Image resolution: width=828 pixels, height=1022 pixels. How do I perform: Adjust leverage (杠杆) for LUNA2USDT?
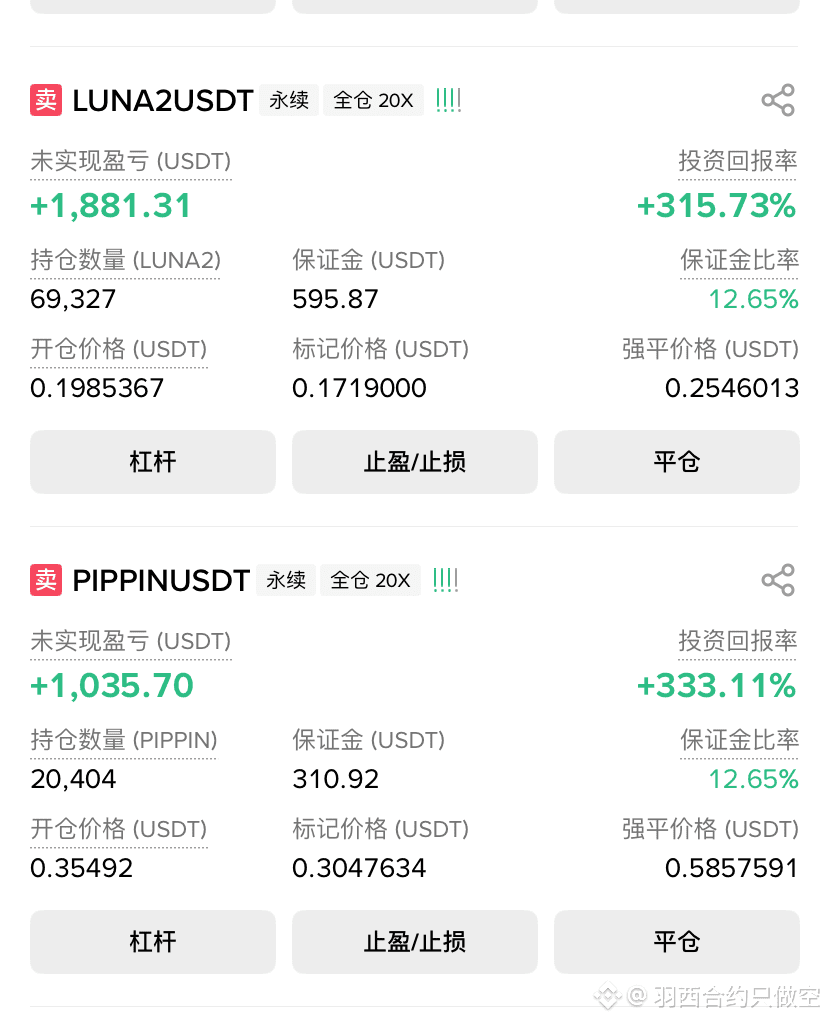153,461
